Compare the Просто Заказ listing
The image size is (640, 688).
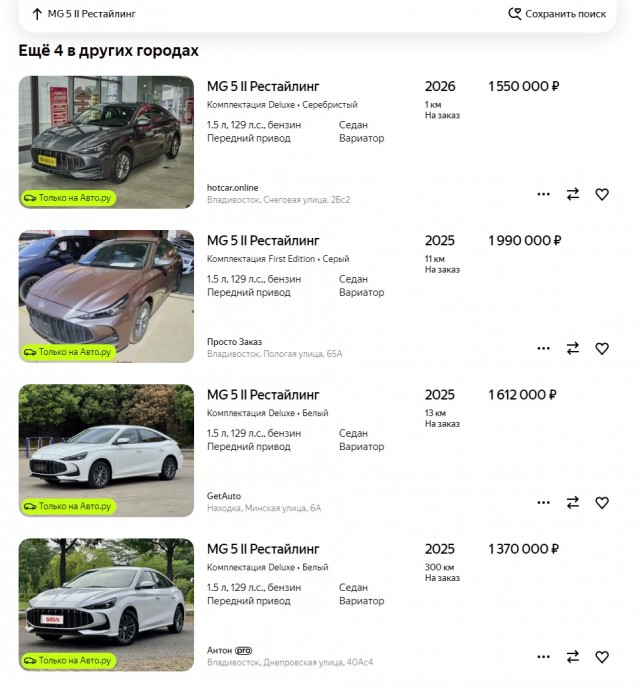coord(573,348)
